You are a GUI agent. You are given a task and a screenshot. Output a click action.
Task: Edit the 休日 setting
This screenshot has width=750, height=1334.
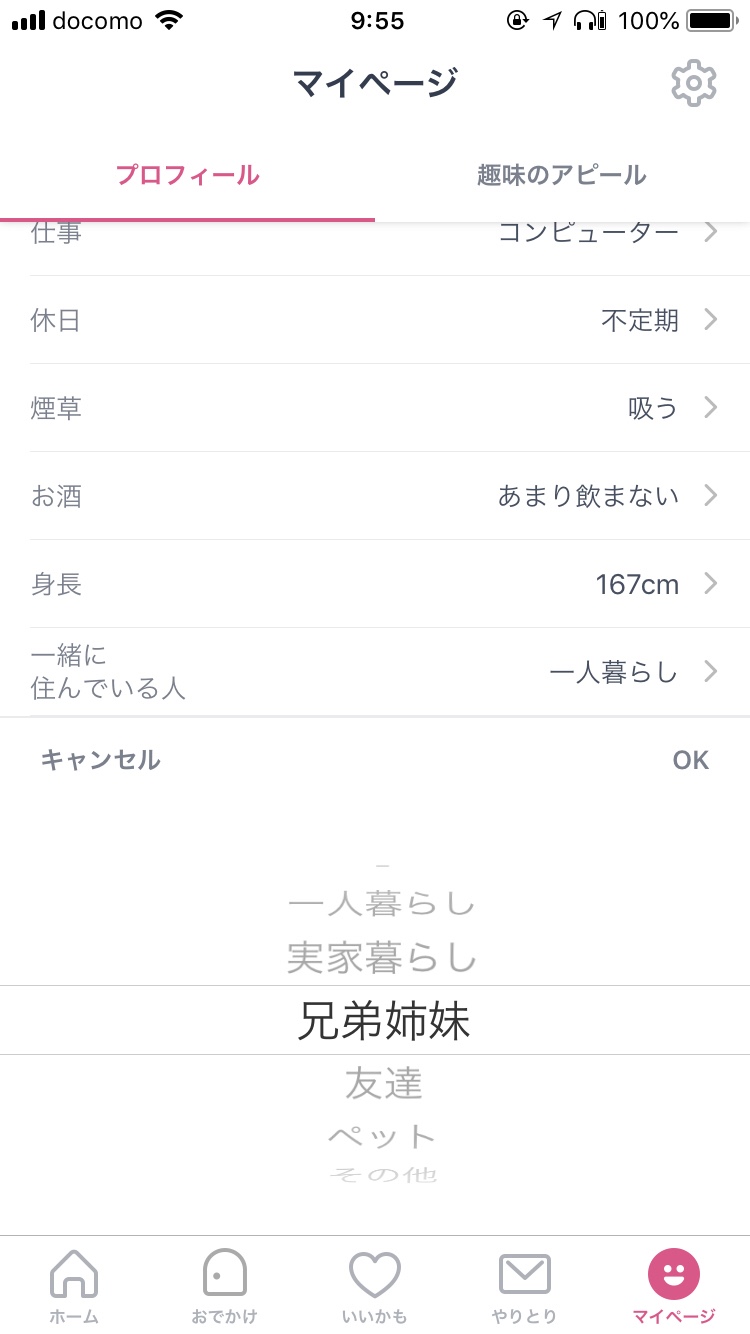pyautogui.click(x=375, y=320)
